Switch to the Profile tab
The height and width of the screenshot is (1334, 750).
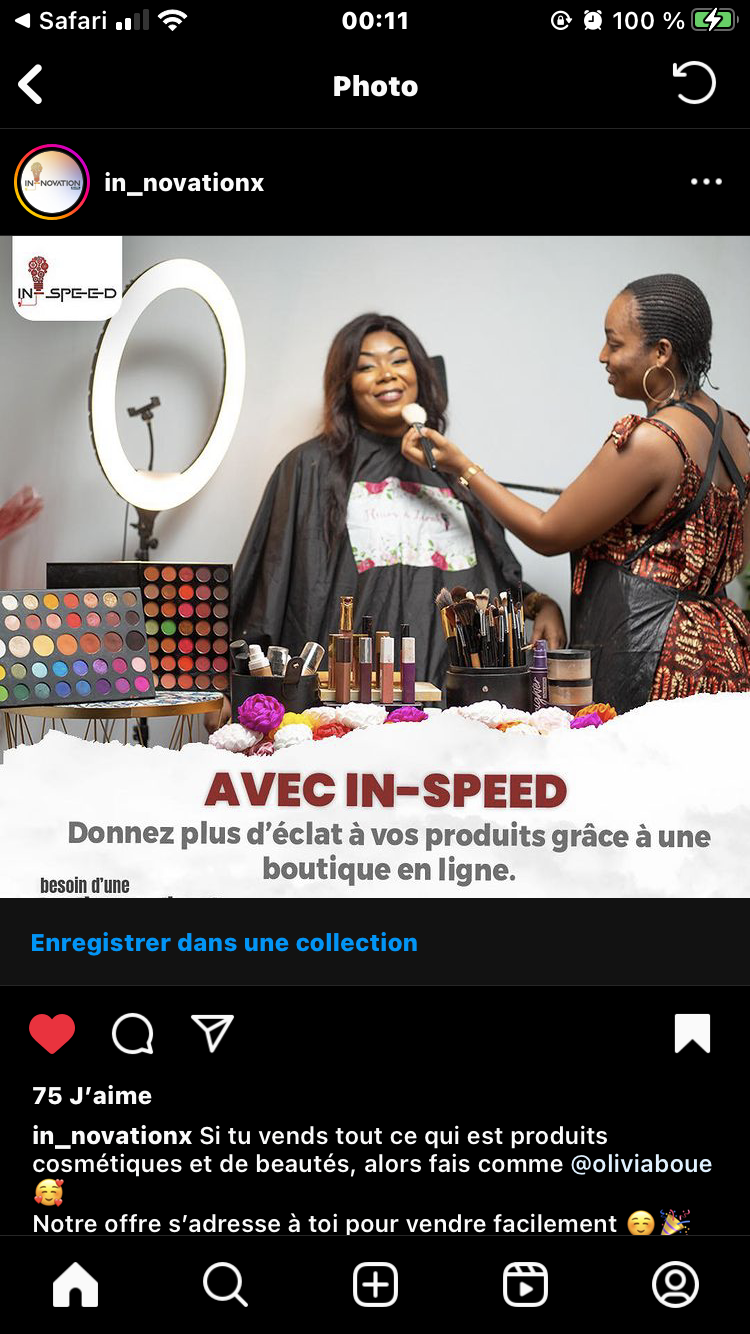675,1284
